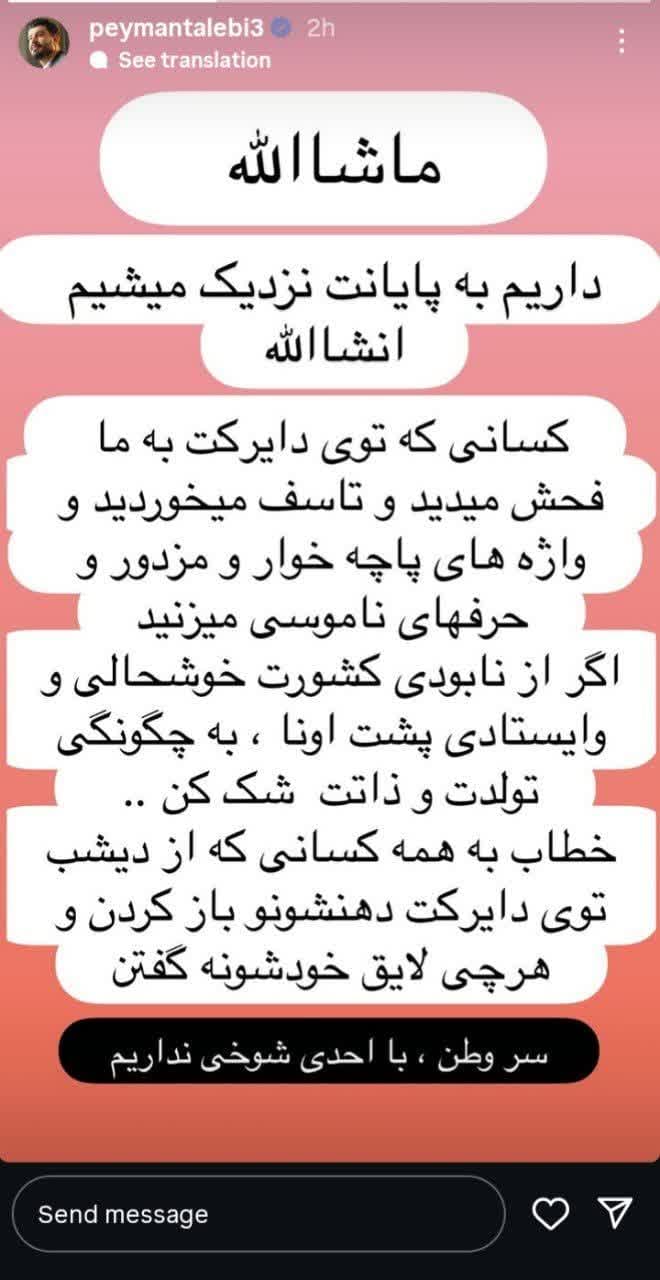Screen dimensions: 660x1280
Task: Tap See translation
Action: click(194, 60)
